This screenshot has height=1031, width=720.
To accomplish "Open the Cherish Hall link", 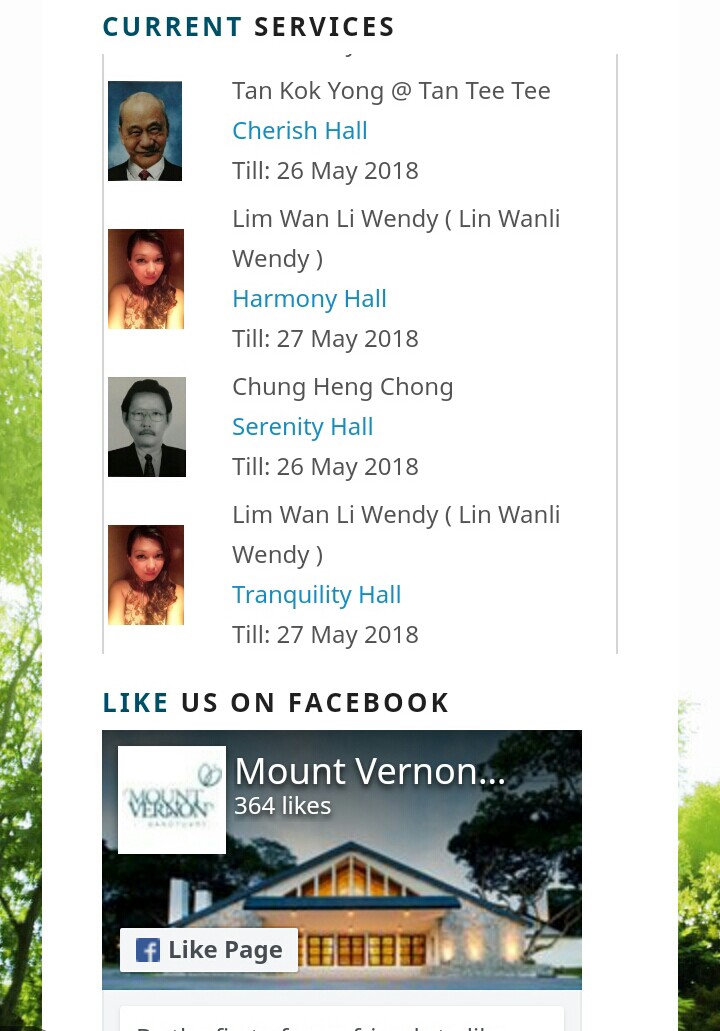I will (300, 131).
